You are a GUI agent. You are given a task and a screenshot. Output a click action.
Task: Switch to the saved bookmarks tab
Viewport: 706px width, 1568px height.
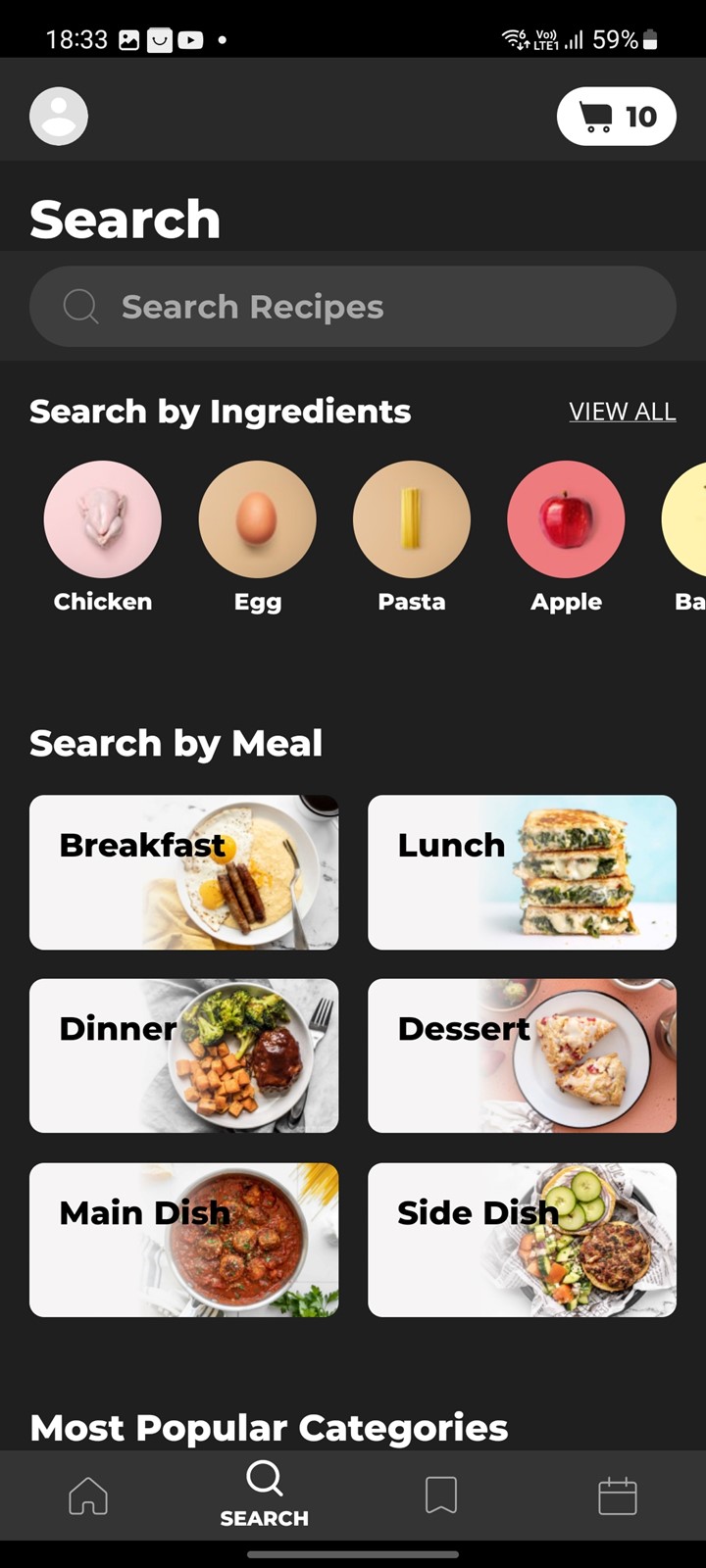(x=441, y=1495)
